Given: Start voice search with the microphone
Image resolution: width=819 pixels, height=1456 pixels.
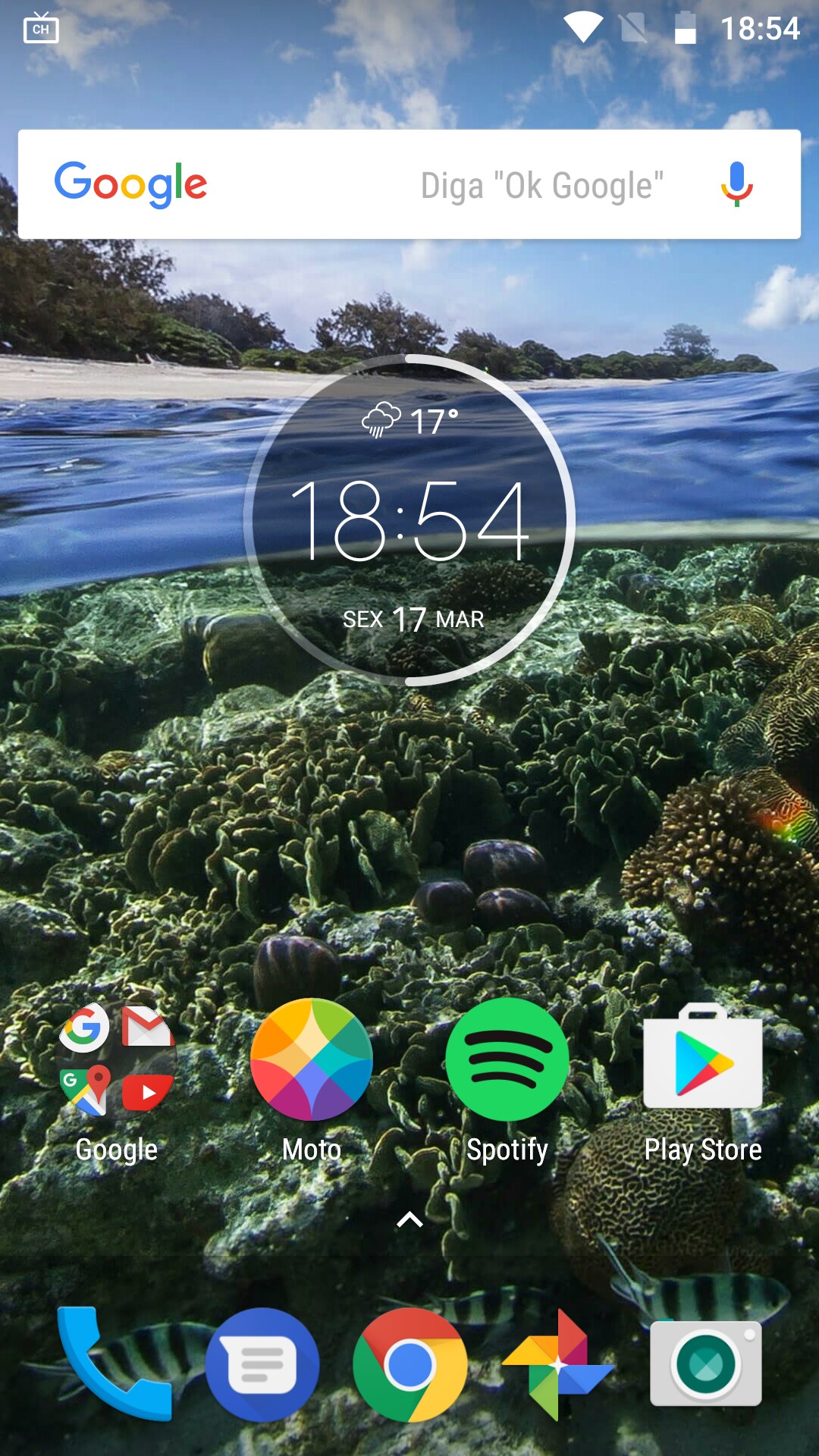Looking at the screenshot, I should click(x=736, y=184).
